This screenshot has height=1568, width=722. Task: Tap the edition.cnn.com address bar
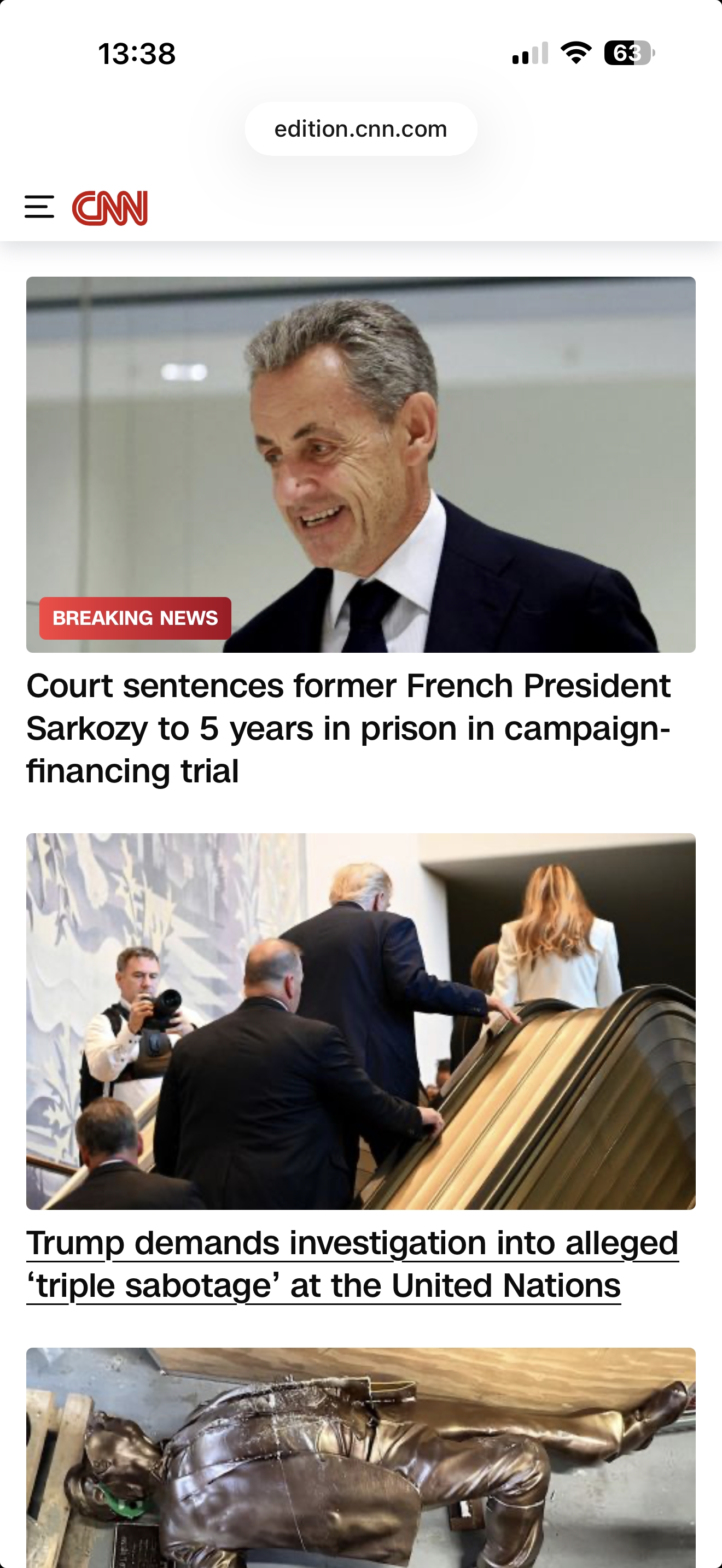point(360,129)
